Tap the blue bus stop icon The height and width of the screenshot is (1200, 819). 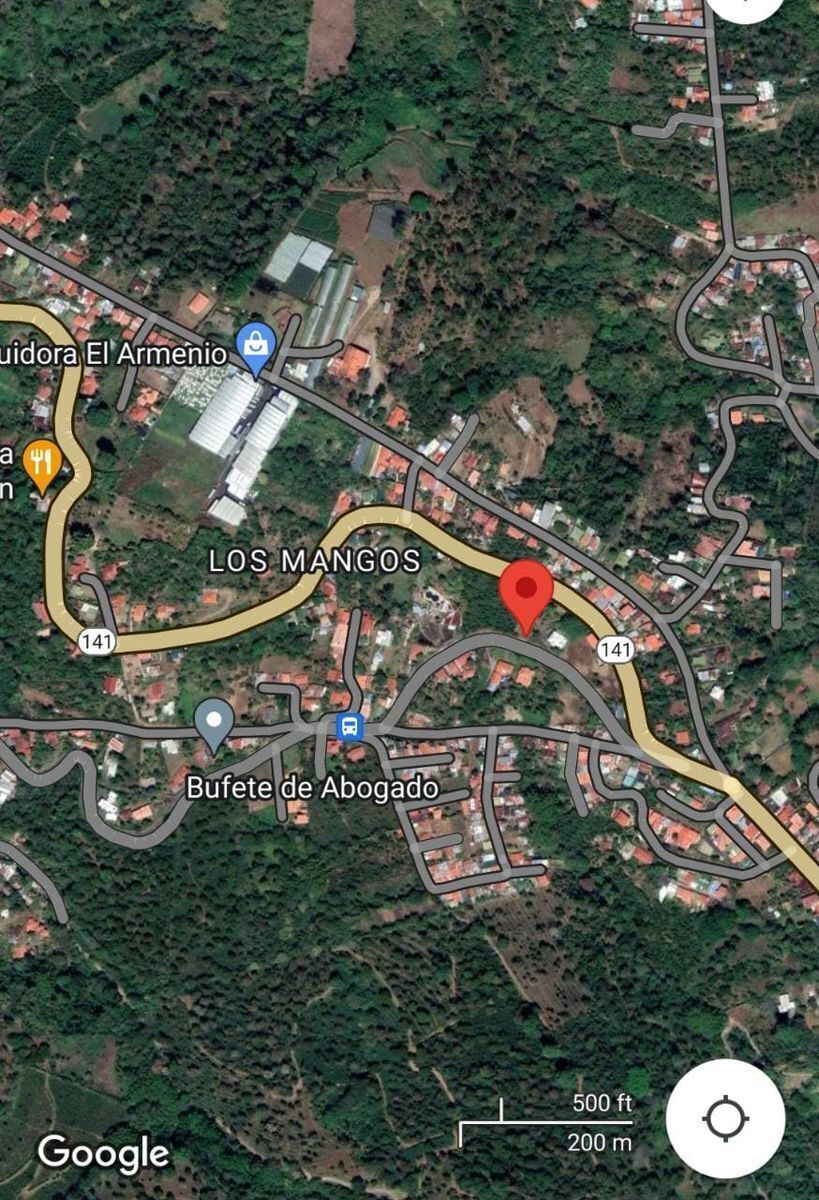(349, 726)
